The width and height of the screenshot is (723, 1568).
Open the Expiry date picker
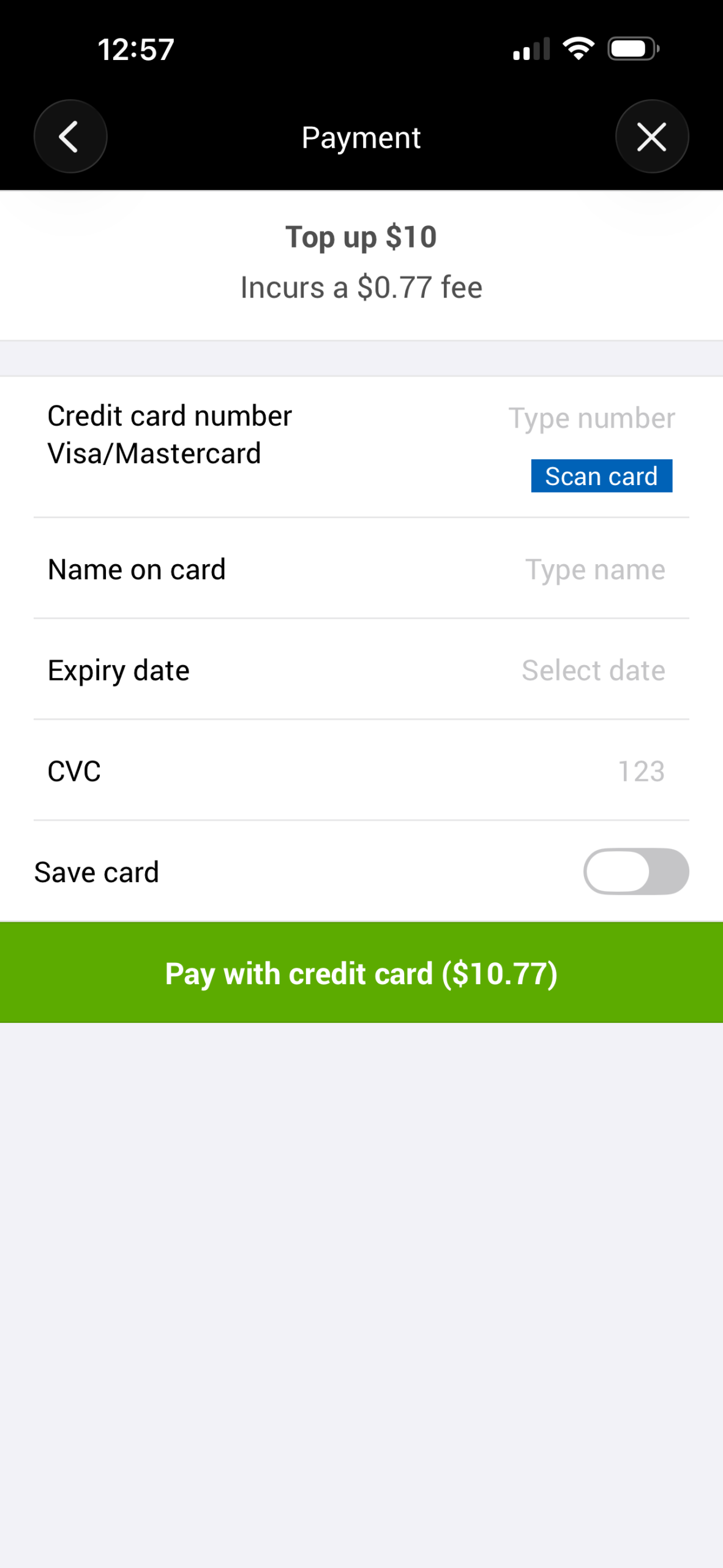[x=593, y=670]
